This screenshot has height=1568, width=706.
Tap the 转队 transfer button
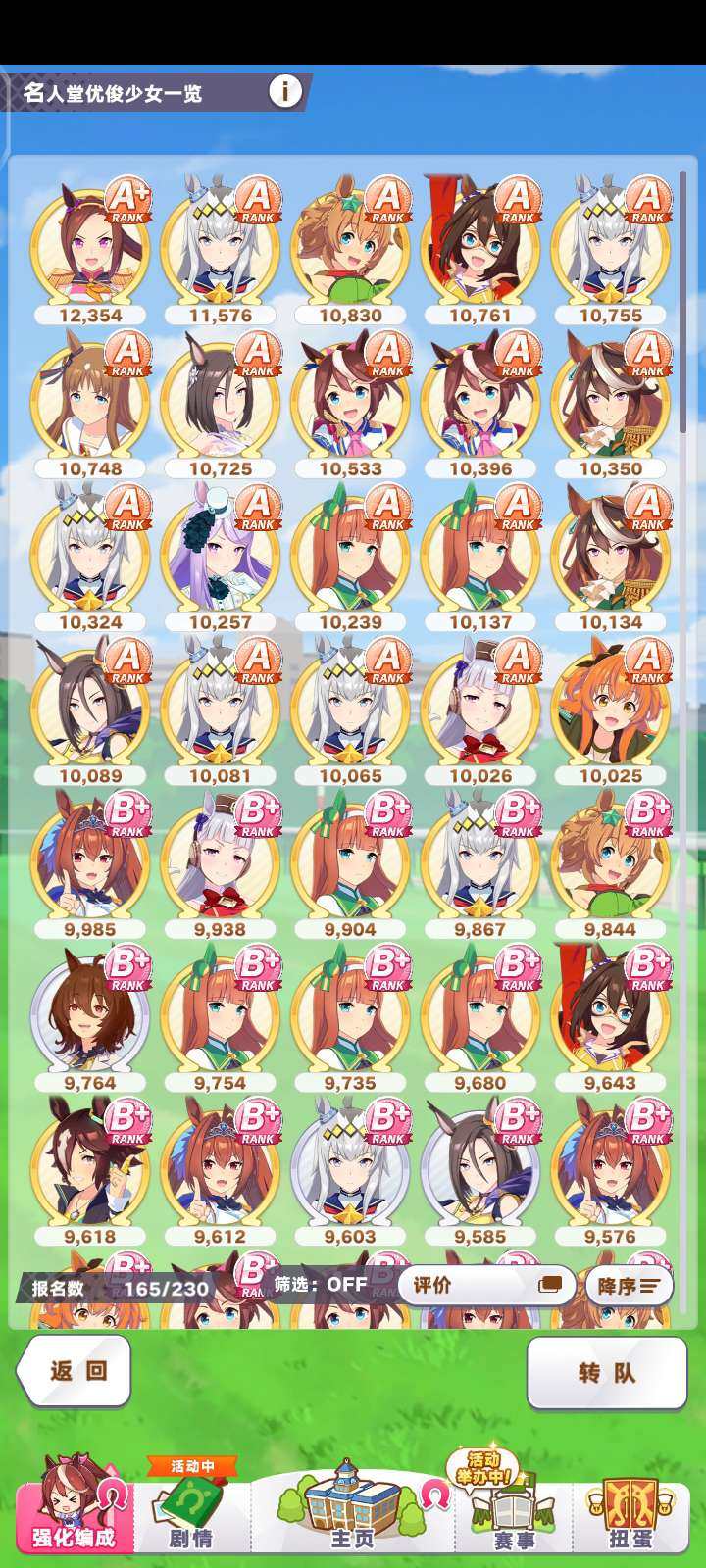click(605, 1372)
